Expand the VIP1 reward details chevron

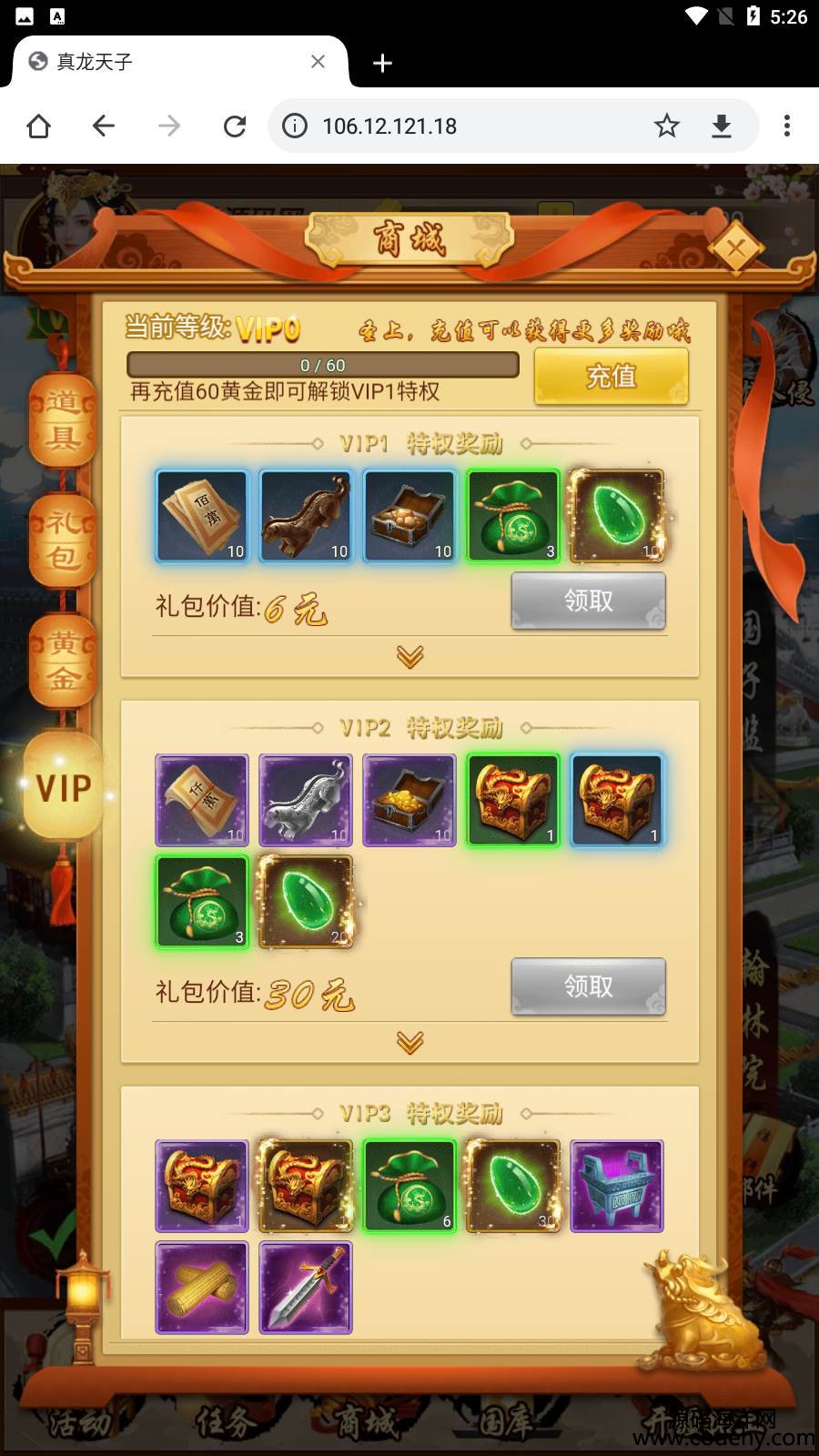[x=409, y=656]
